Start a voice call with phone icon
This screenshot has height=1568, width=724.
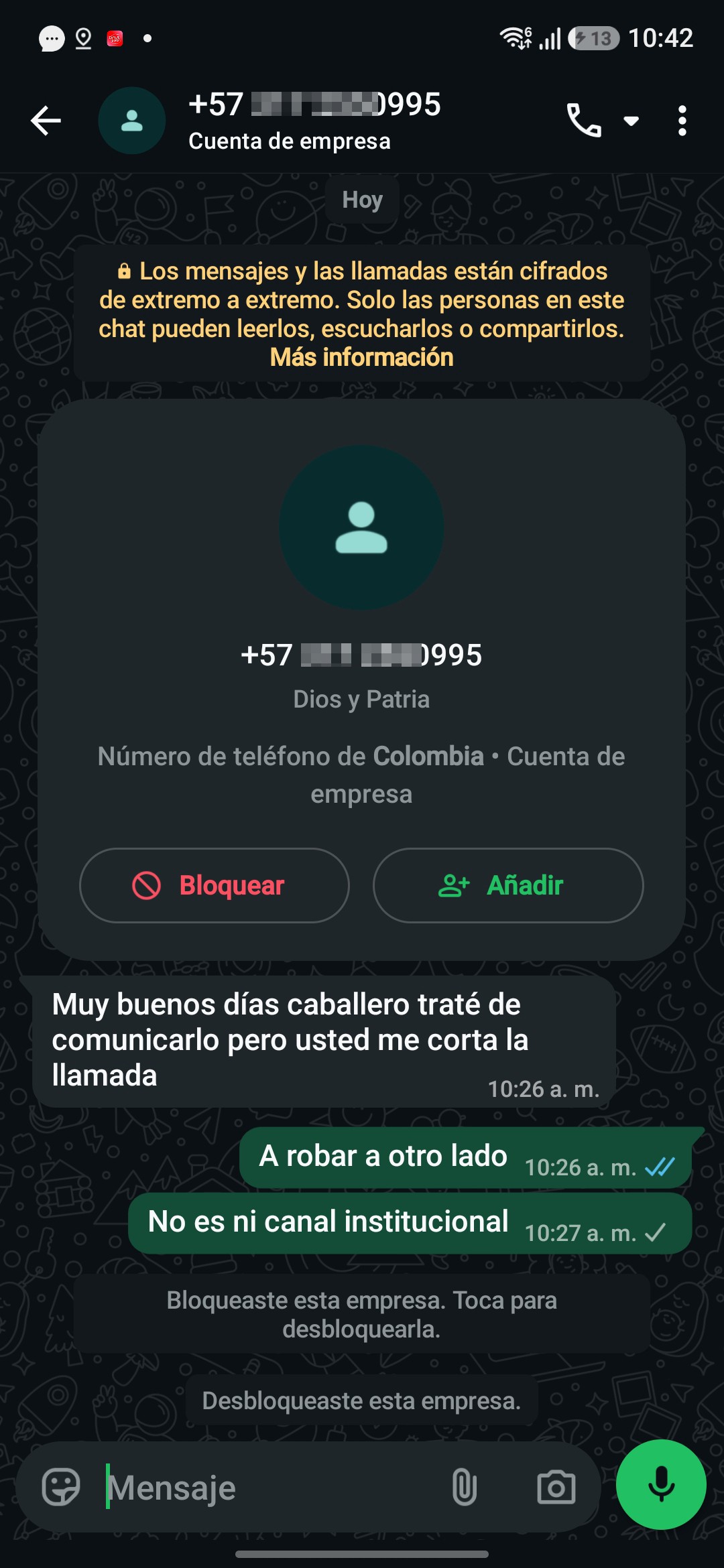coord(584,121)
